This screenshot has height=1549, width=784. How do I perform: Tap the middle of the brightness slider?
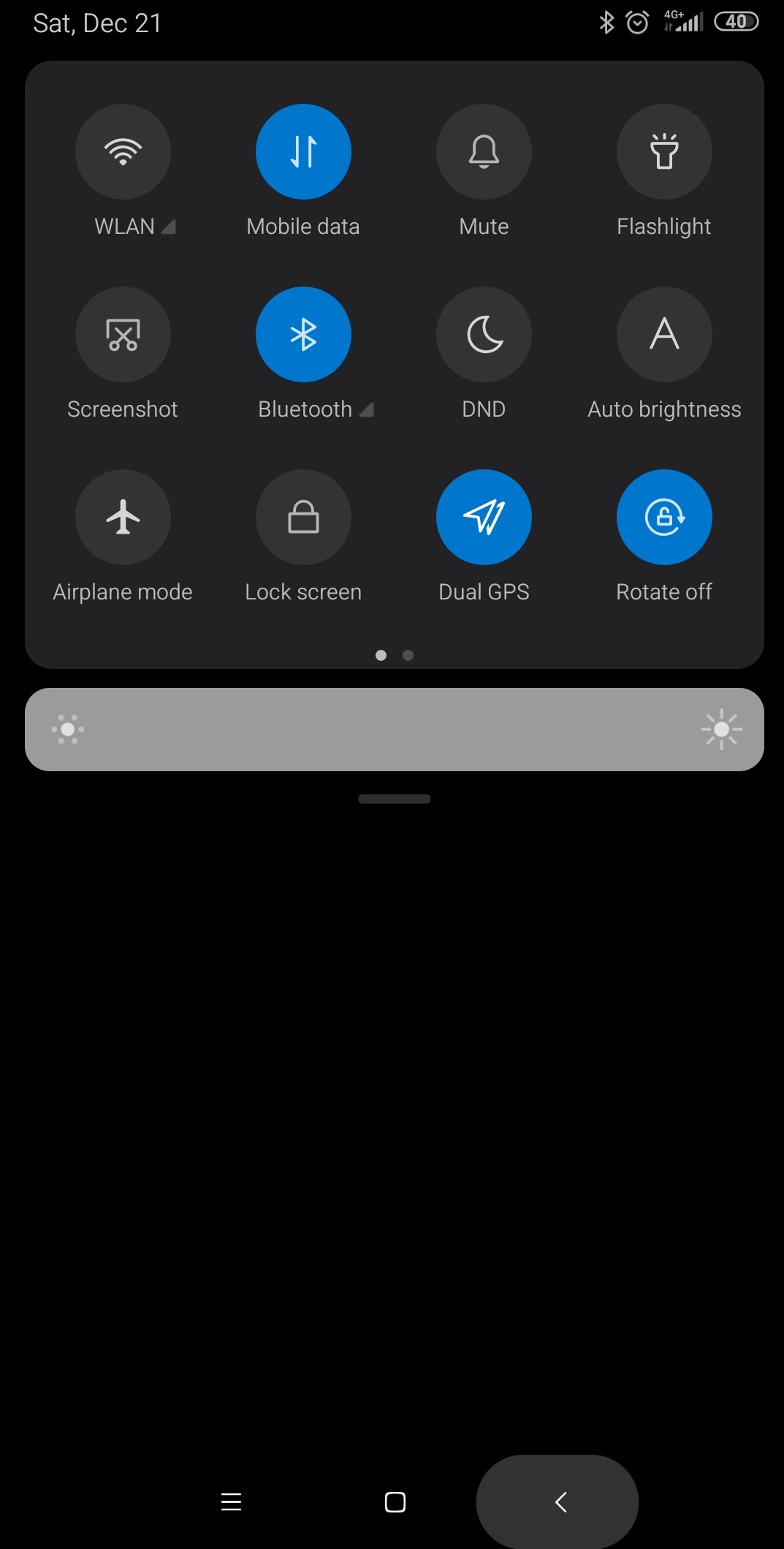395,730
